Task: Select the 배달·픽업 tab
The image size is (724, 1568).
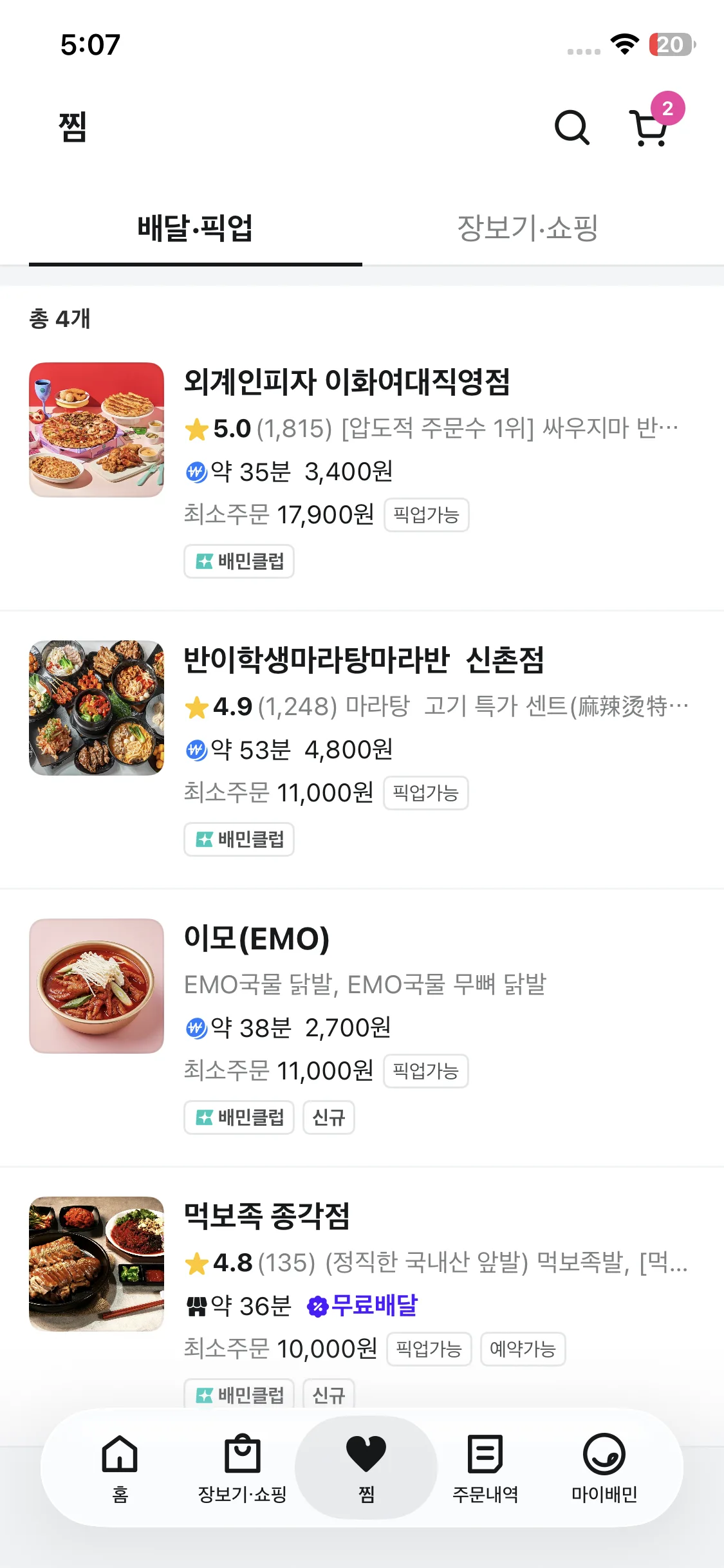Action: point(195,229)
